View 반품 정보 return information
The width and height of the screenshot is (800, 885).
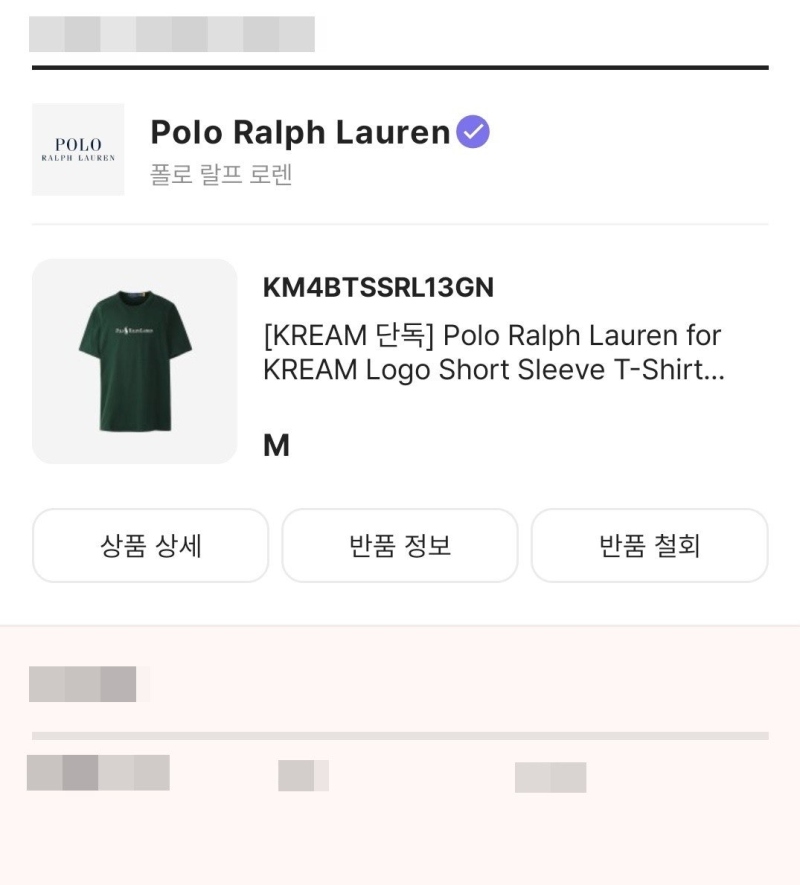coord(400,545)
